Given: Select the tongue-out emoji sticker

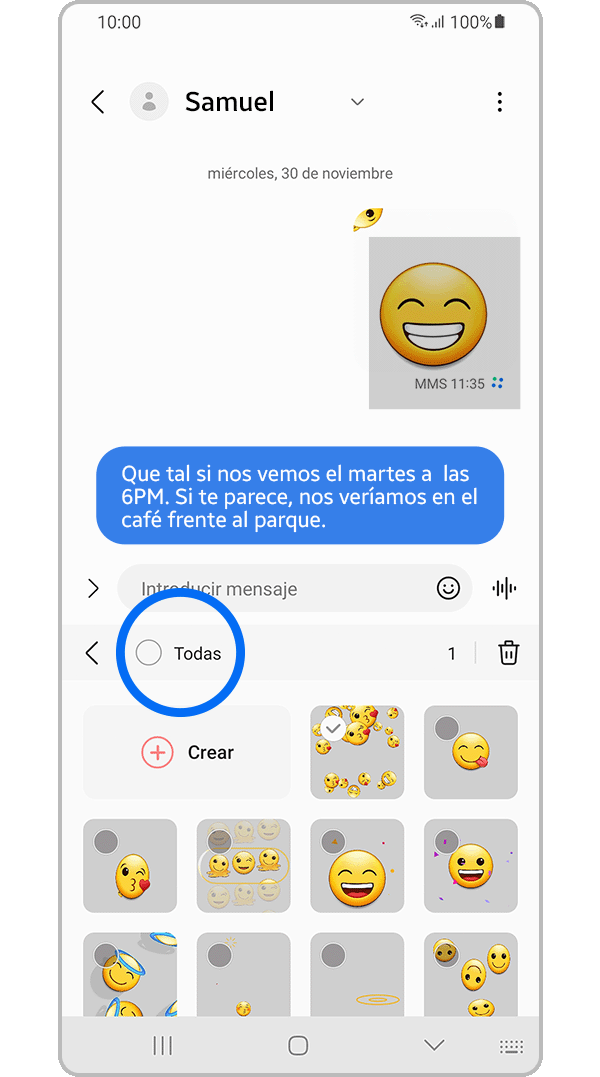Looking at the screenshot, I should pyautogui.click(x=470, y=752).
